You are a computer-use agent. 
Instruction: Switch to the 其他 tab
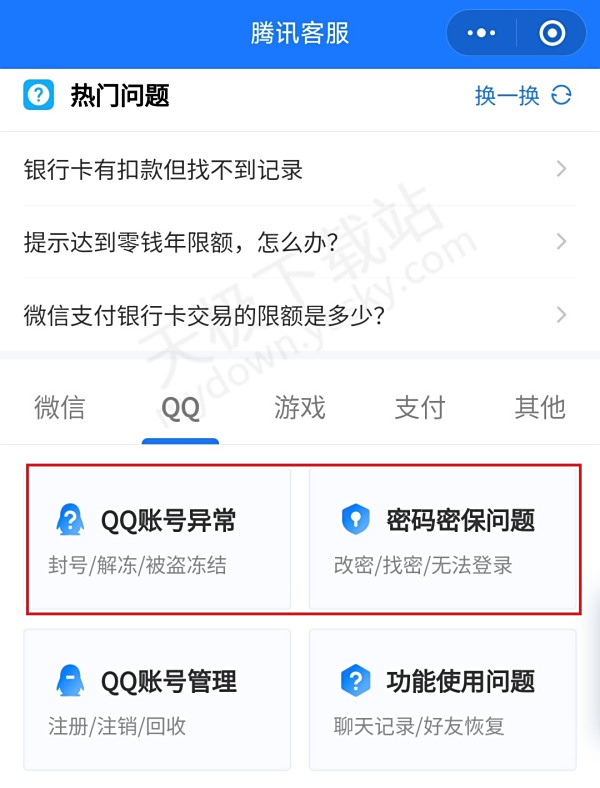coord(540,408)
